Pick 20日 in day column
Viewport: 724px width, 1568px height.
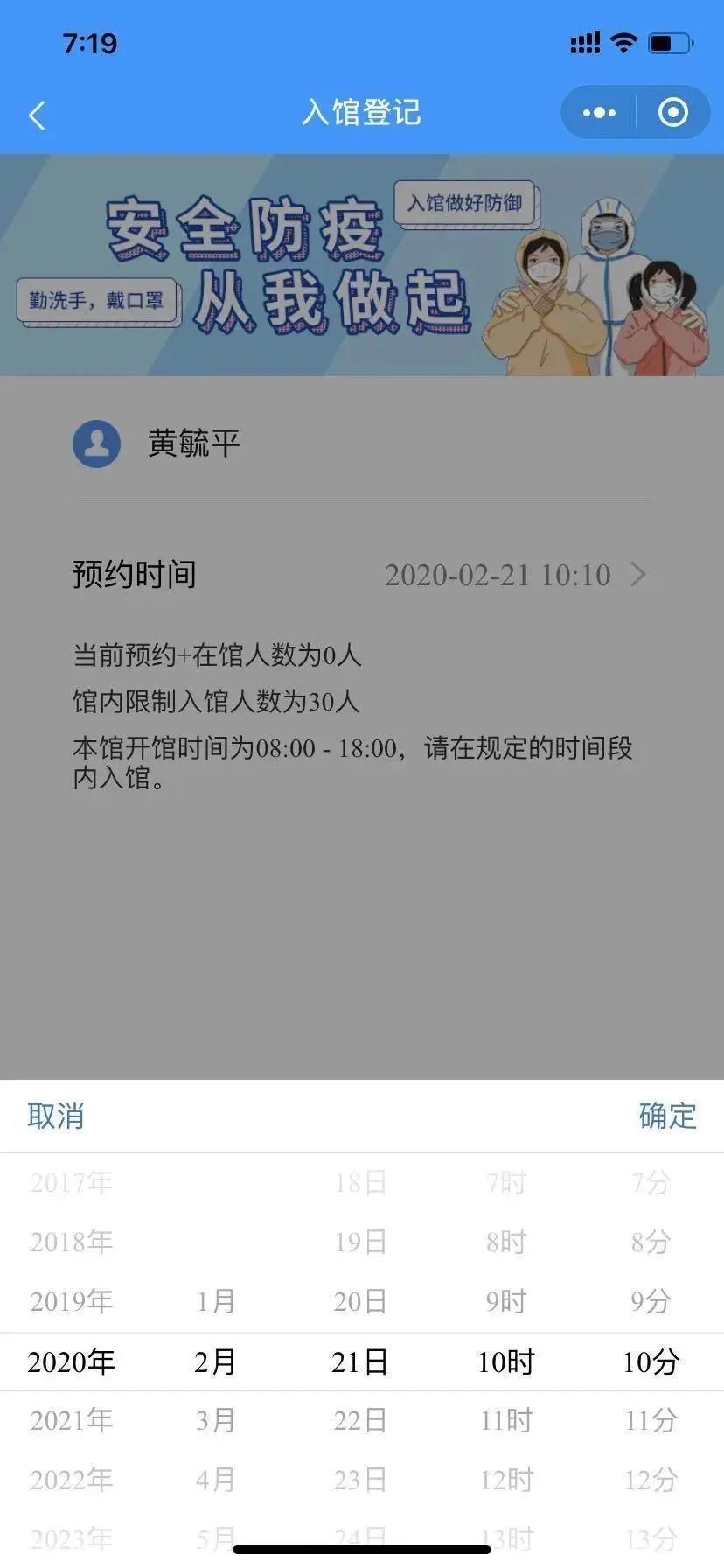[360, 1301]
